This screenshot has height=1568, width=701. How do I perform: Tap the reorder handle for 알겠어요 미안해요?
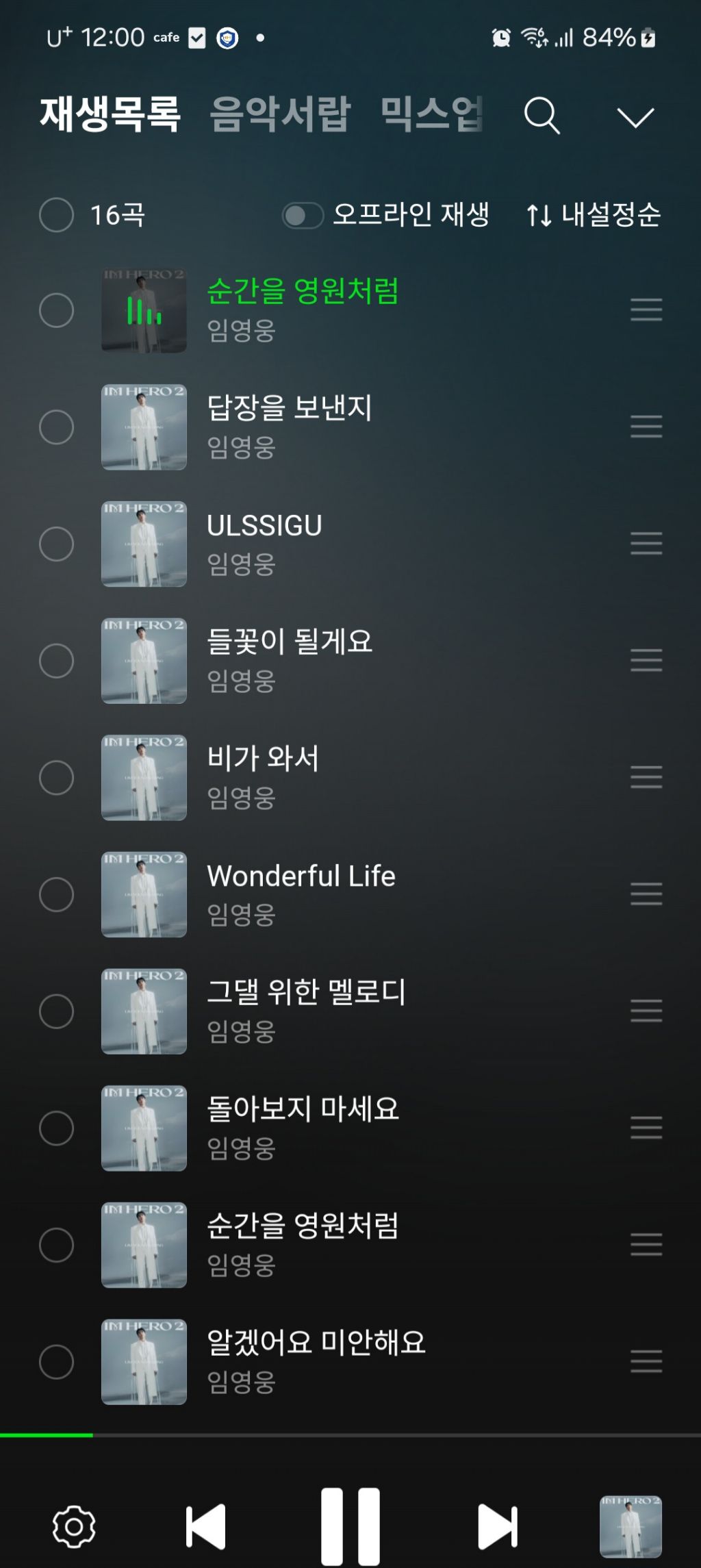(646, 1361)
